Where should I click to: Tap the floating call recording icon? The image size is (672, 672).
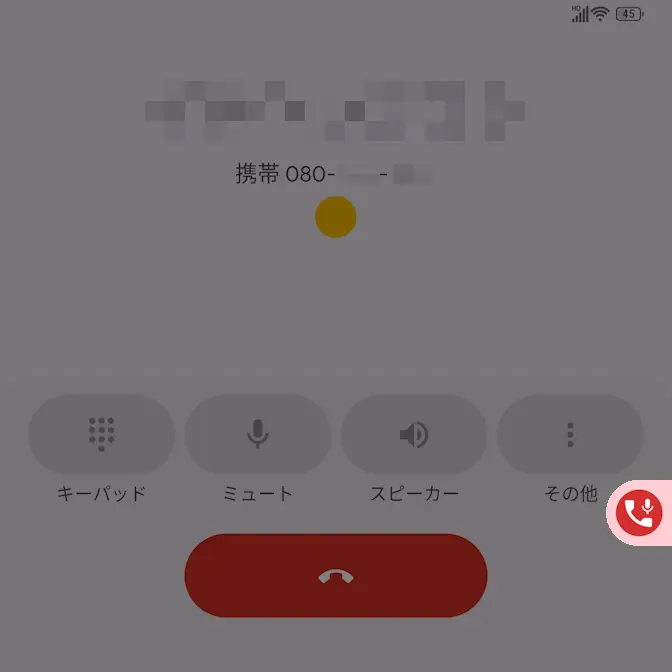point(639,514)
